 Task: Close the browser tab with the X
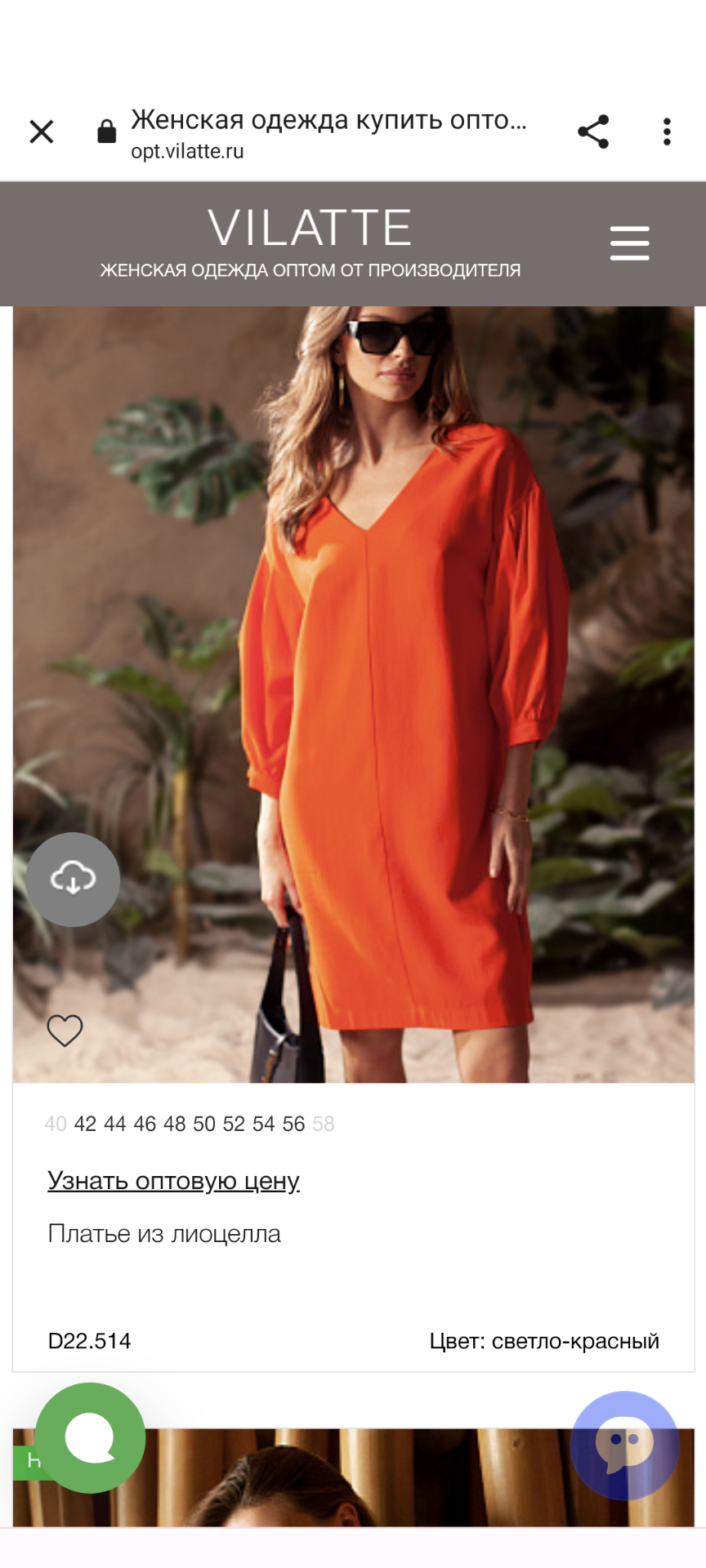42,131
